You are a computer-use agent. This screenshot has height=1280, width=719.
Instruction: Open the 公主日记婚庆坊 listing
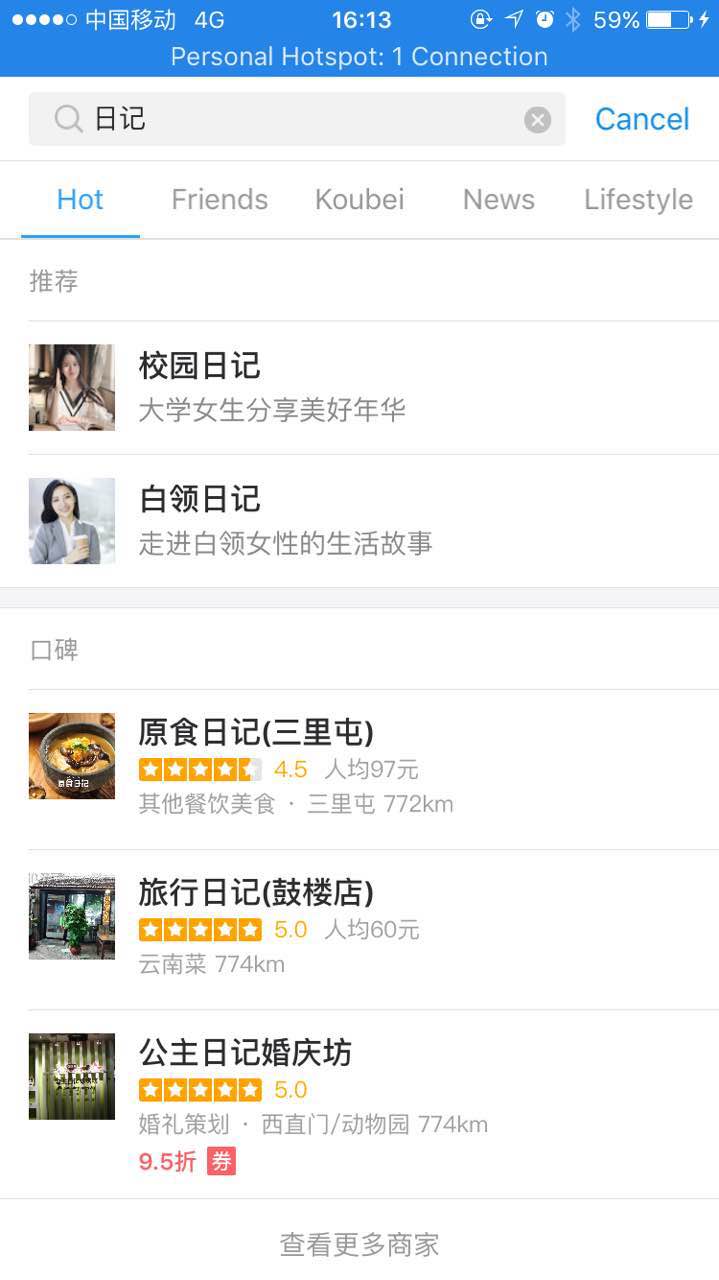(x=359, y=1104)
